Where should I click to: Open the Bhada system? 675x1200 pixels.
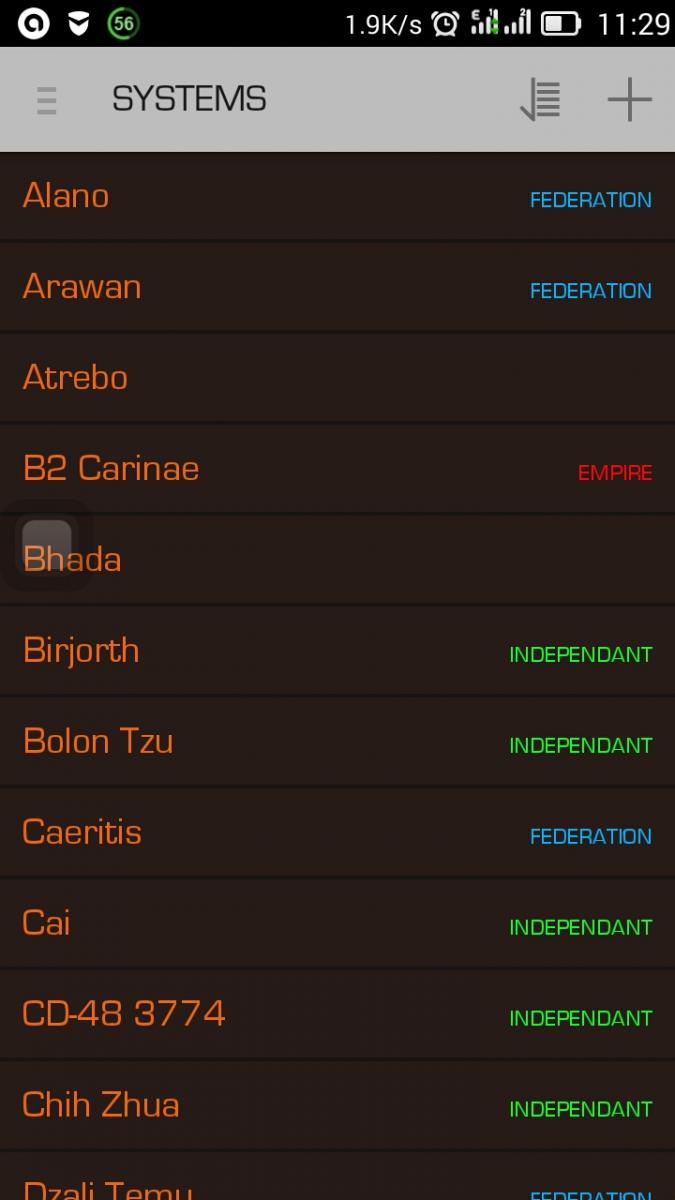point(337,560)
